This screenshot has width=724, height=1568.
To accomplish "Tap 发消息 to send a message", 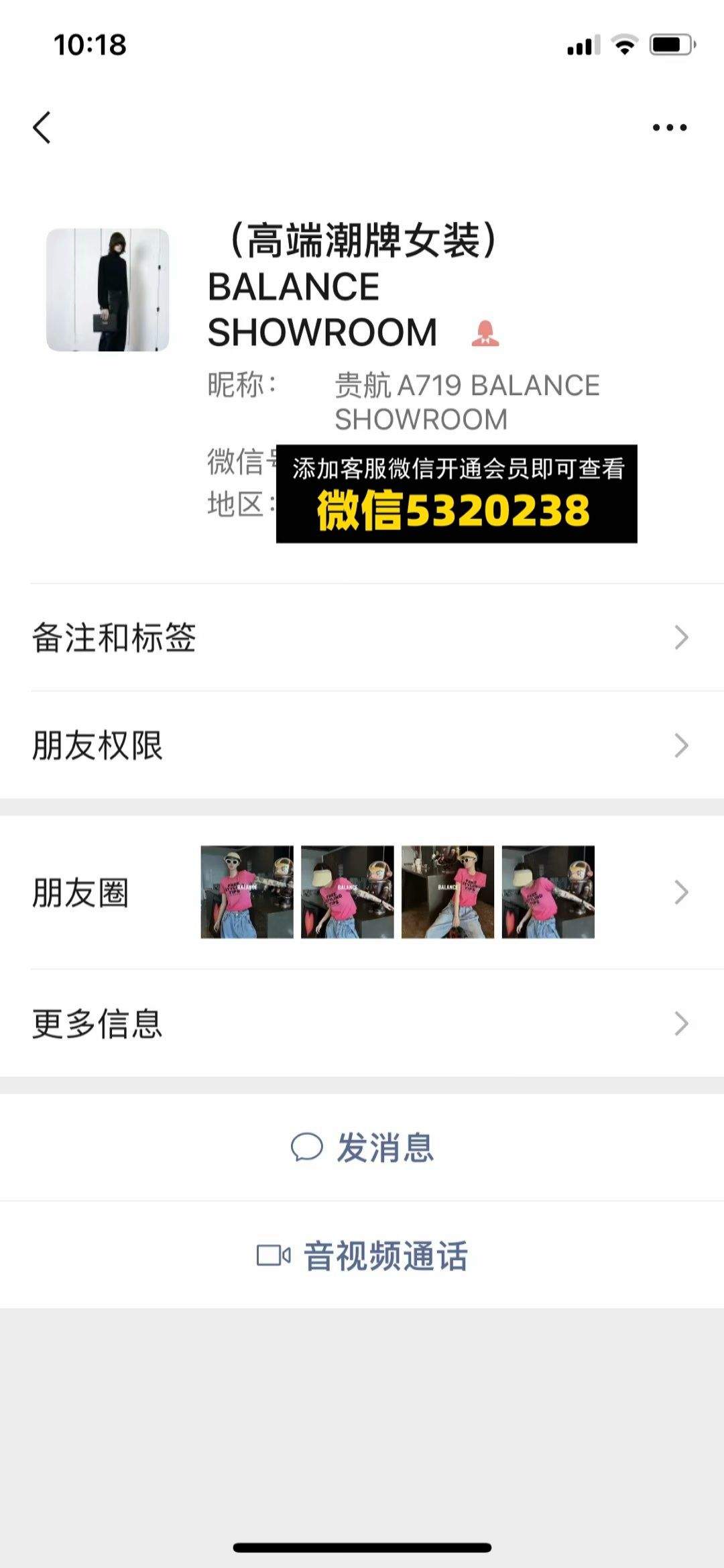I will pos(362,1147).
